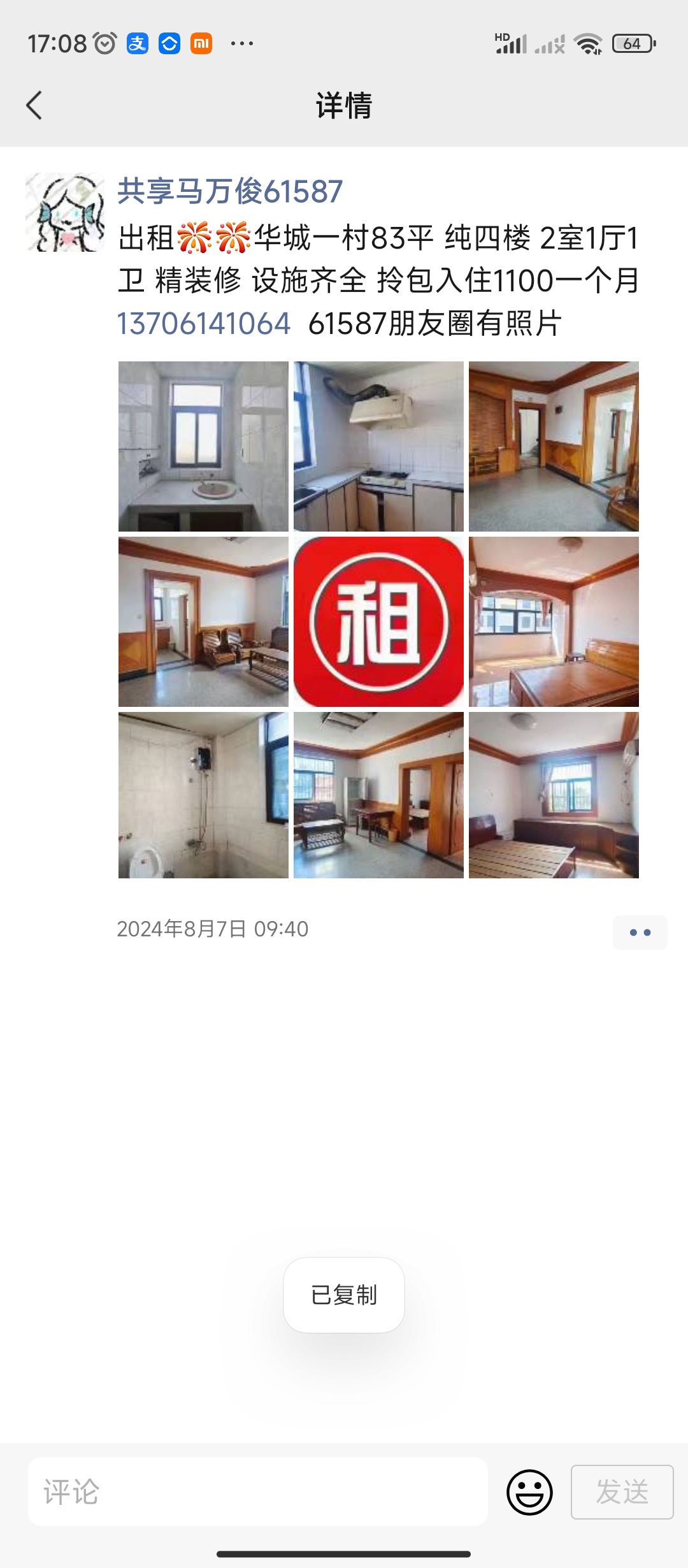Open the shower room photo

click(203, 795)
